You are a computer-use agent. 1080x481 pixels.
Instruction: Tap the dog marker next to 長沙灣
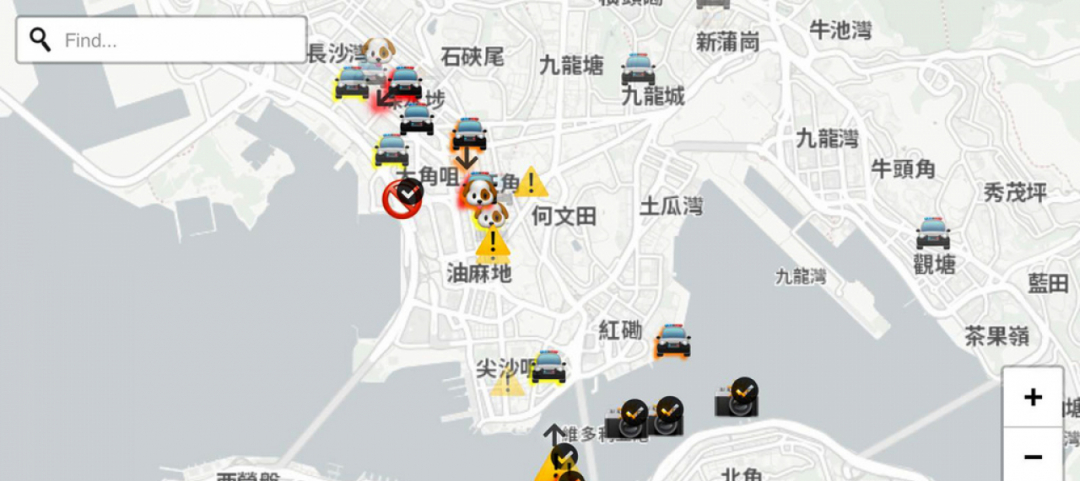(379, 50)
